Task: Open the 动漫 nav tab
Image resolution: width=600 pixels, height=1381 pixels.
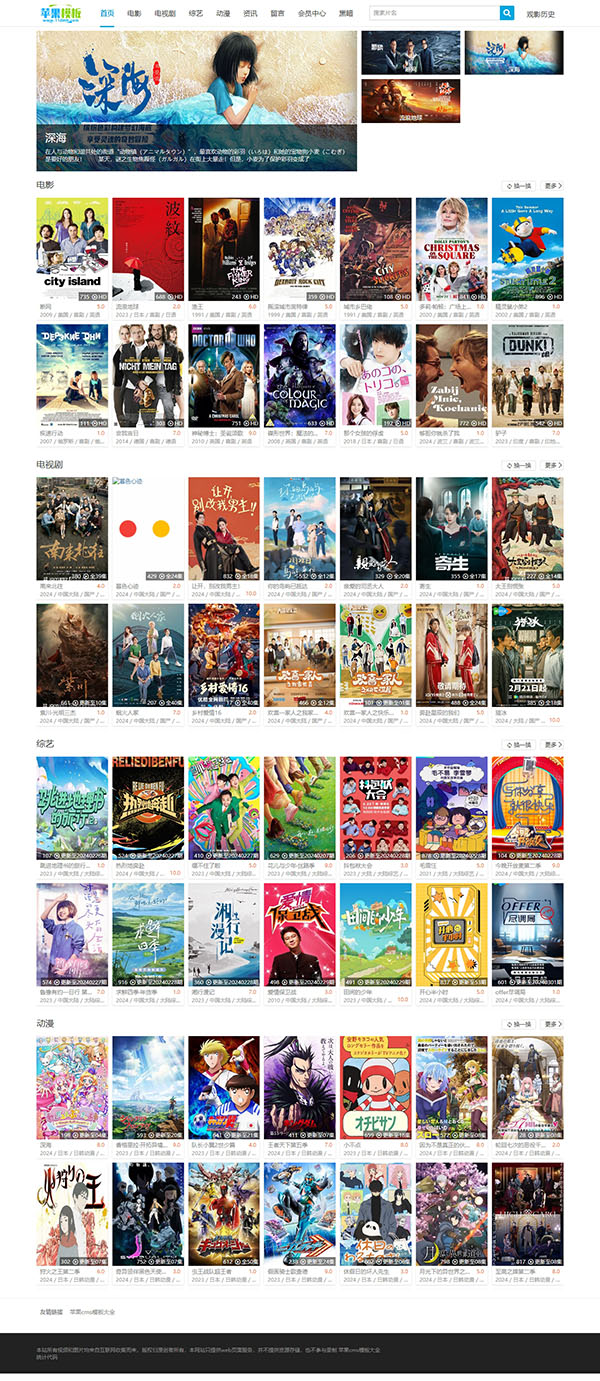Action: pos(223,14)
